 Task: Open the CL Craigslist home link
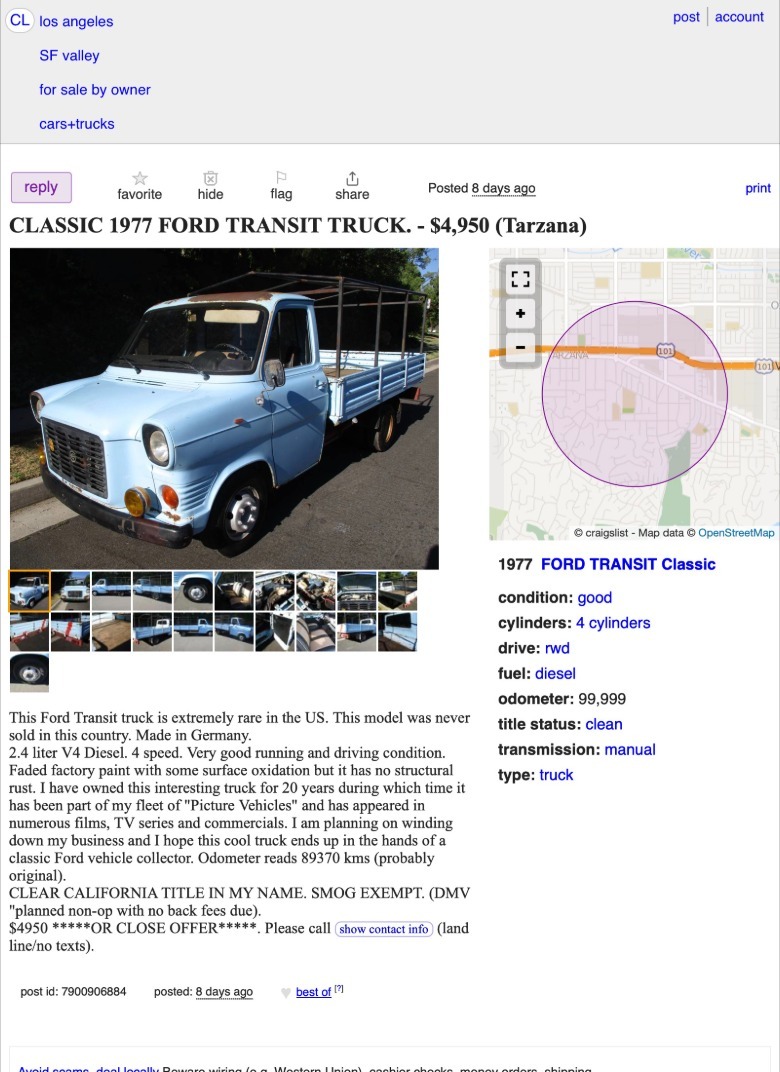(x=20, y=21)
